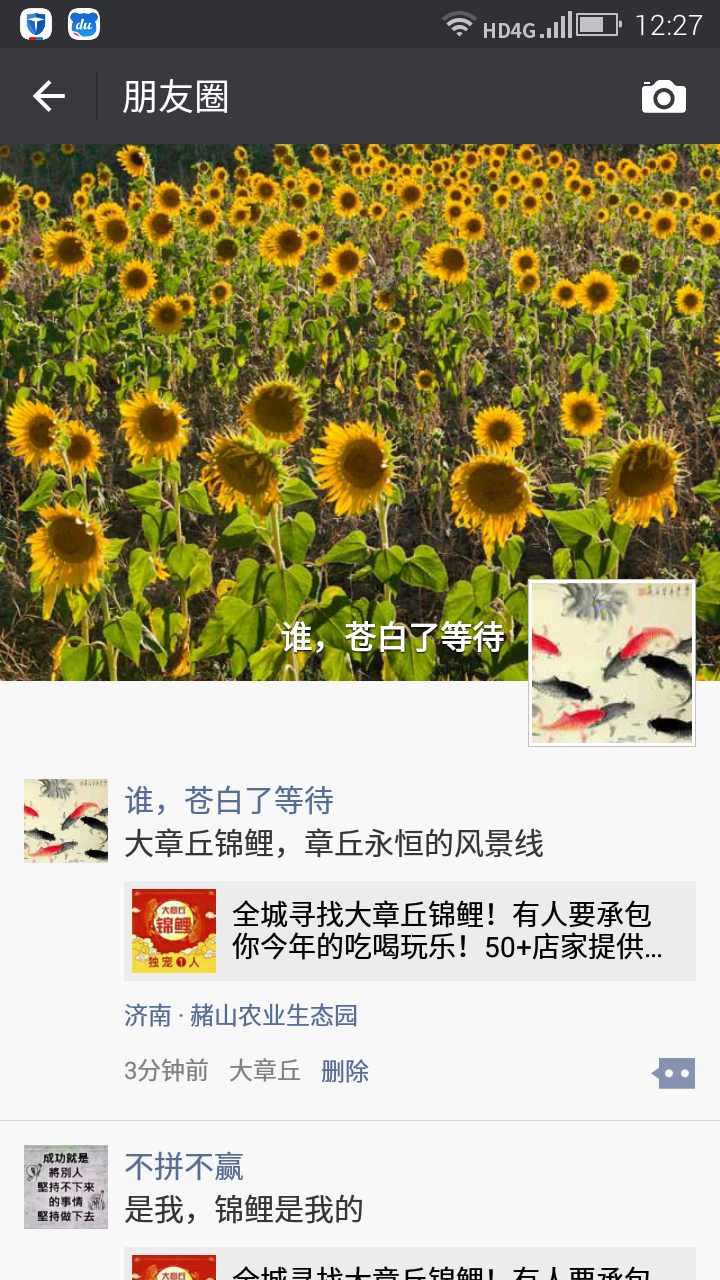Open shared article in 不拼不赢's post

coord(410,1265)
